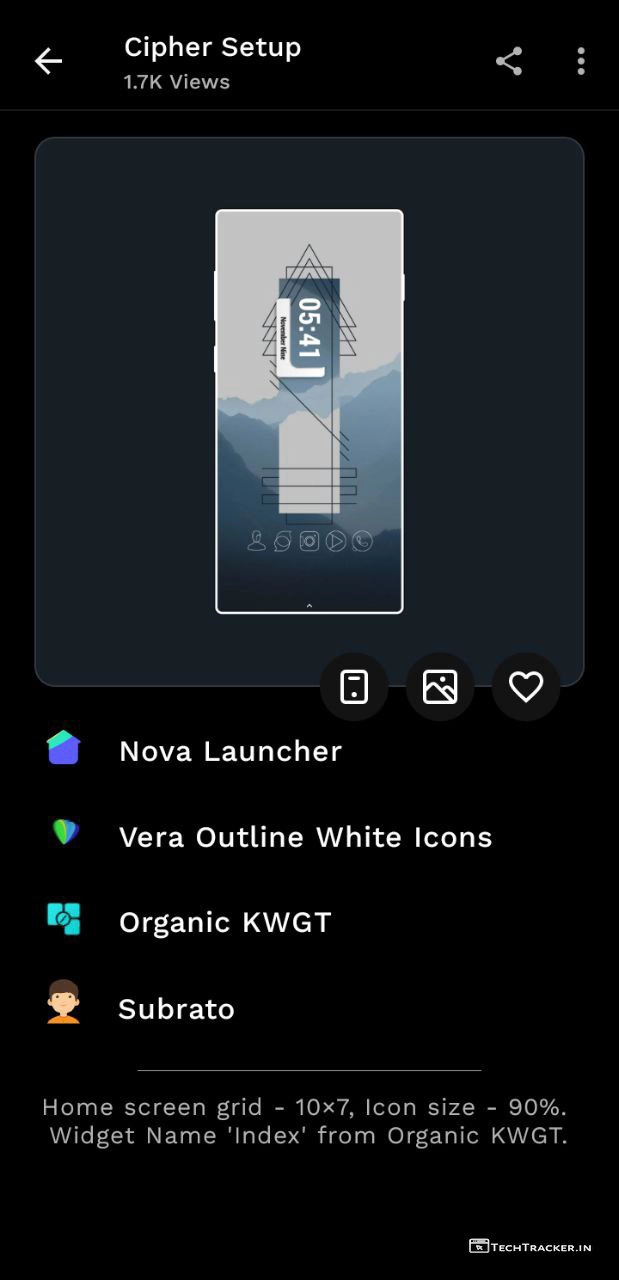Open the Nova Launcher row
This screenshot has height=1280, width=619.
(230, 751)
